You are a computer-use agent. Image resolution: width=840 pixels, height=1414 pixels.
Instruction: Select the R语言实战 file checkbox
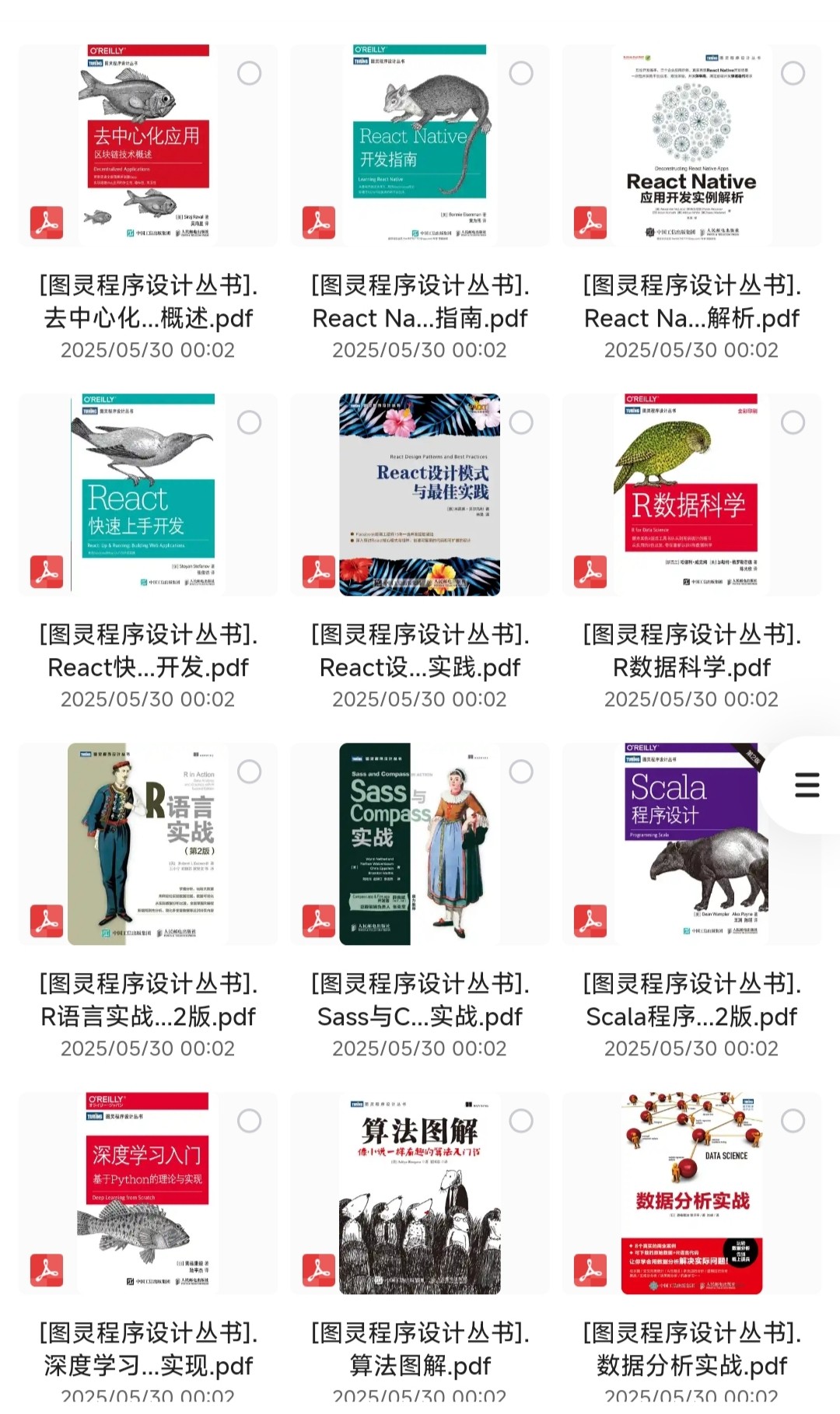(249, 772)
